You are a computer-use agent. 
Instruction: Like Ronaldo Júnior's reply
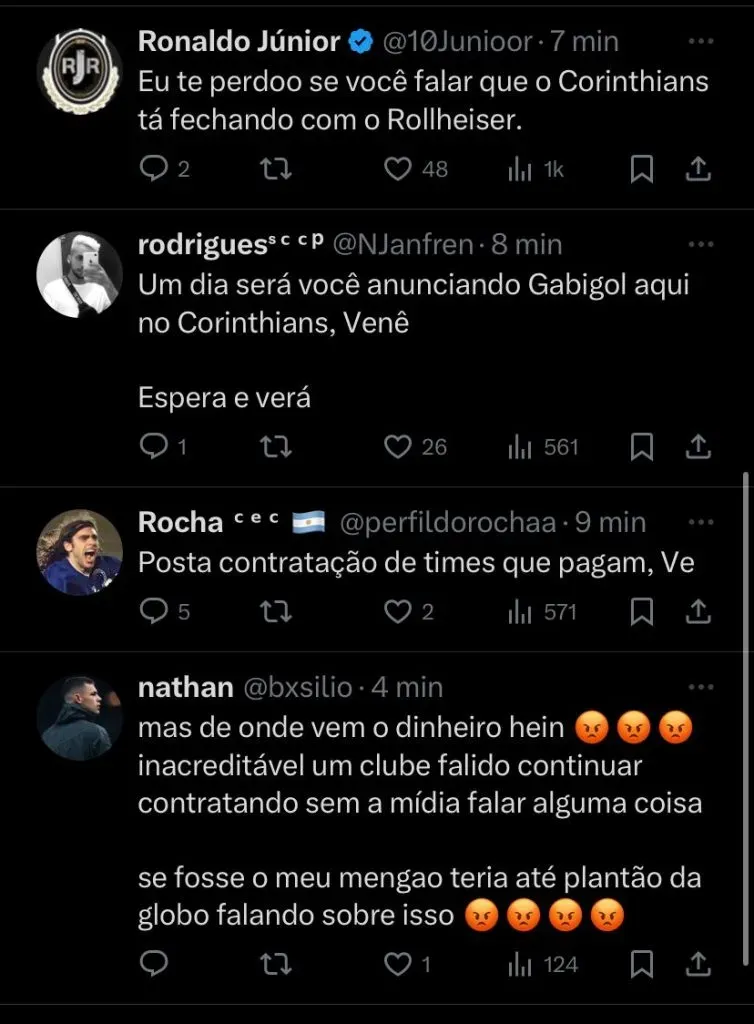pos(399,170)
